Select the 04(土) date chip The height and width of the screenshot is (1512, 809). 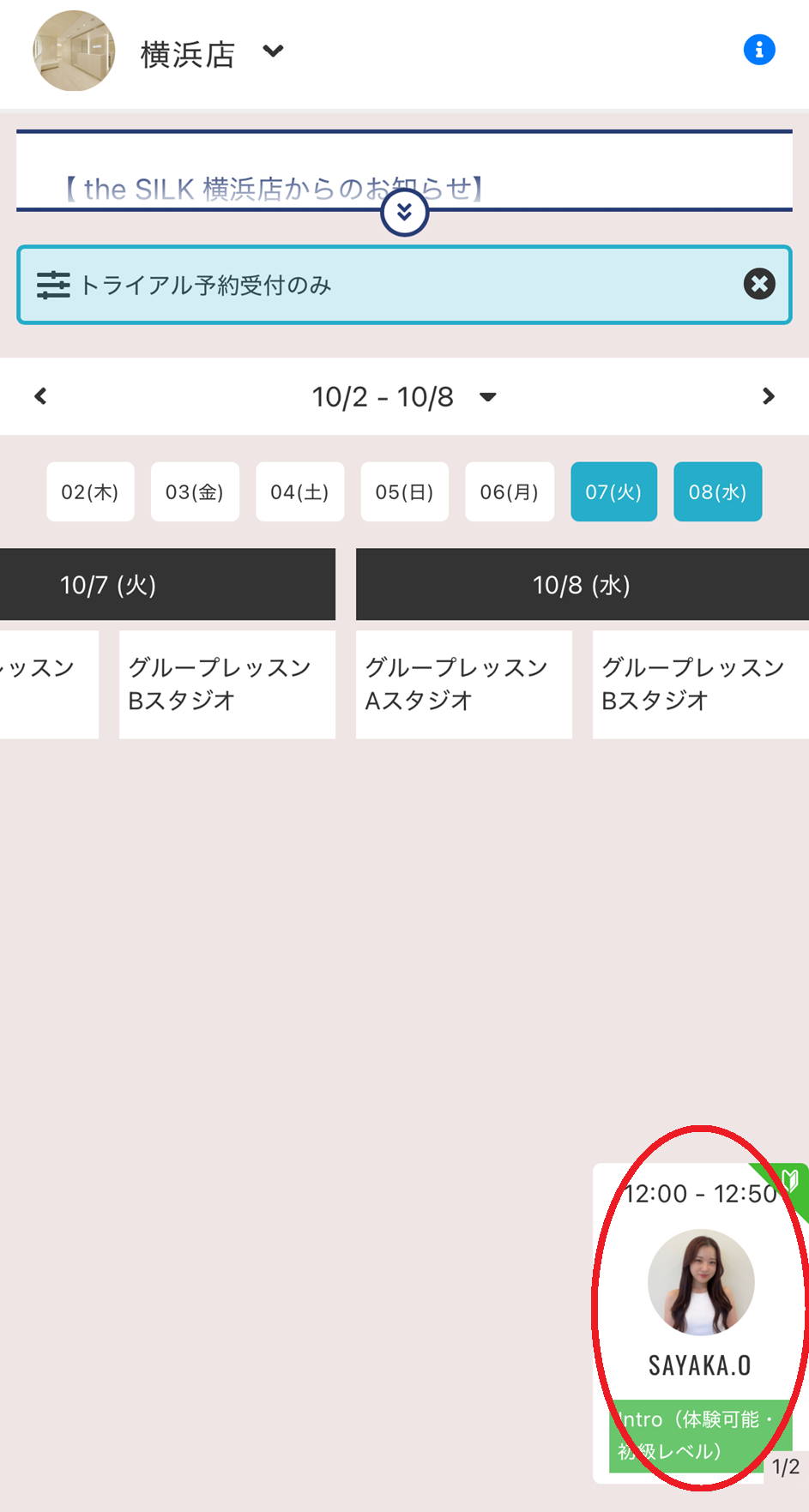click(x=299, y=491)
